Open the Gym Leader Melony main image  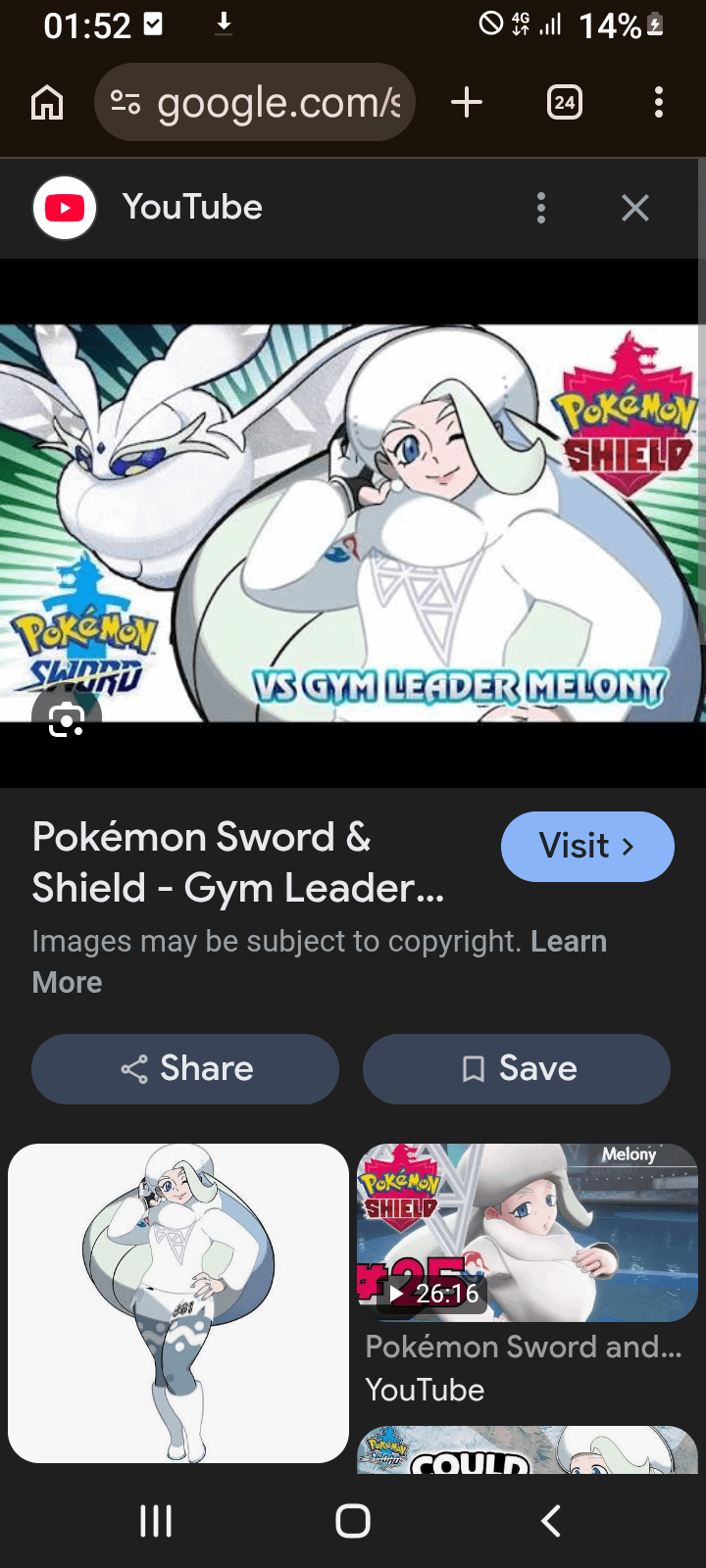click(x=353, y=523)
